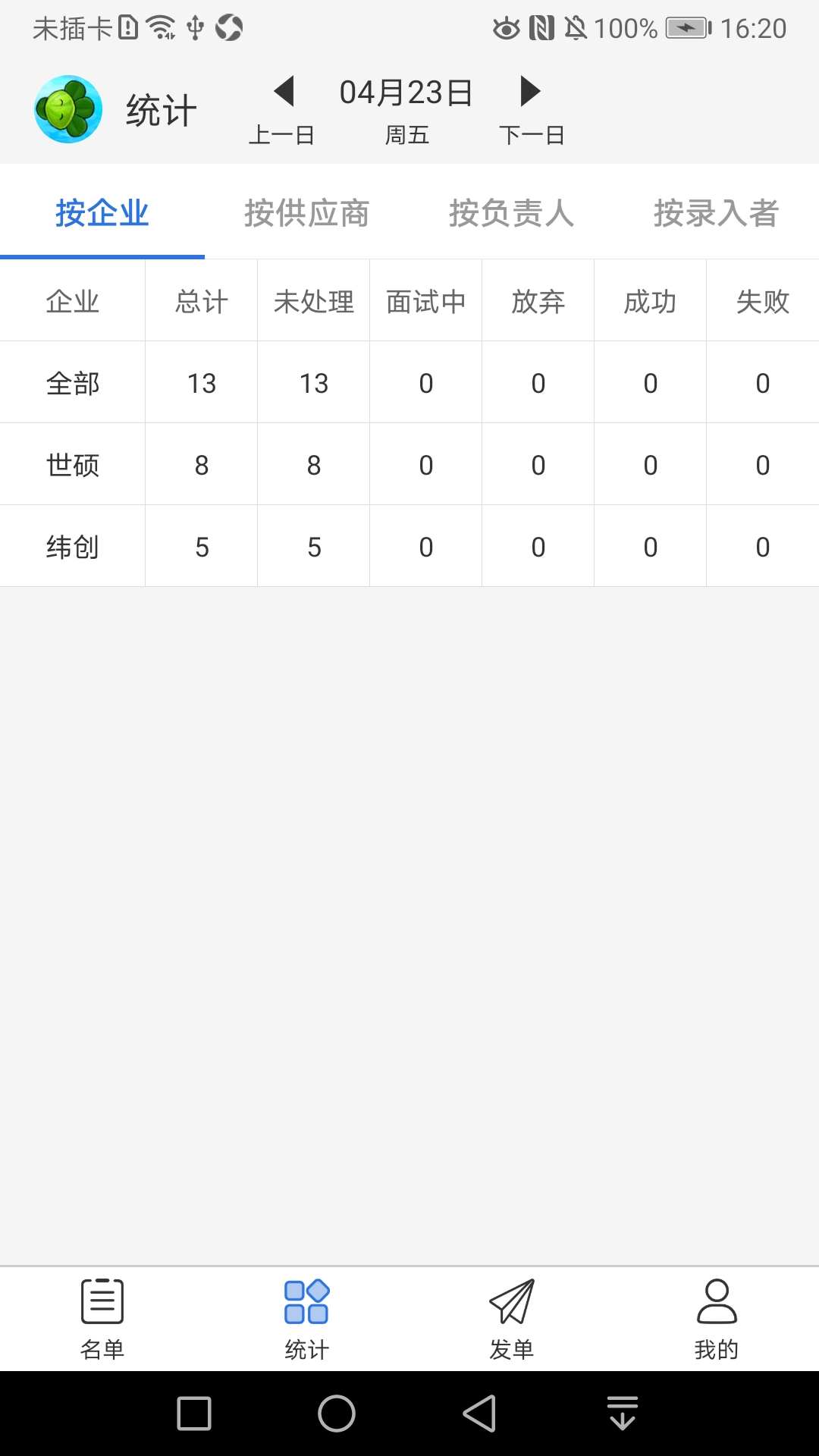Tap the 全部 total count 13

[x=200, y=383]
